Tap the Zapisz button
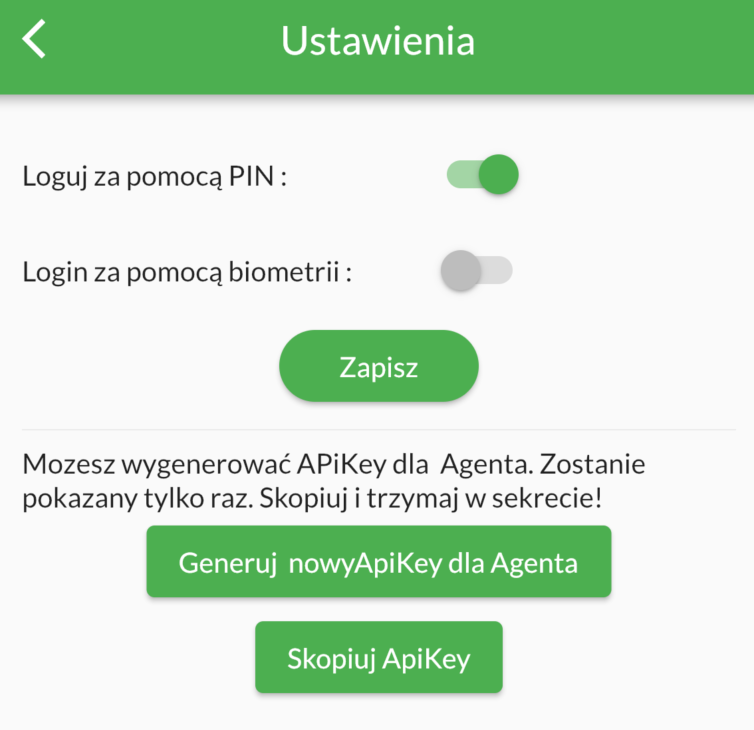The image size is (754, 730). click(378, 366)
